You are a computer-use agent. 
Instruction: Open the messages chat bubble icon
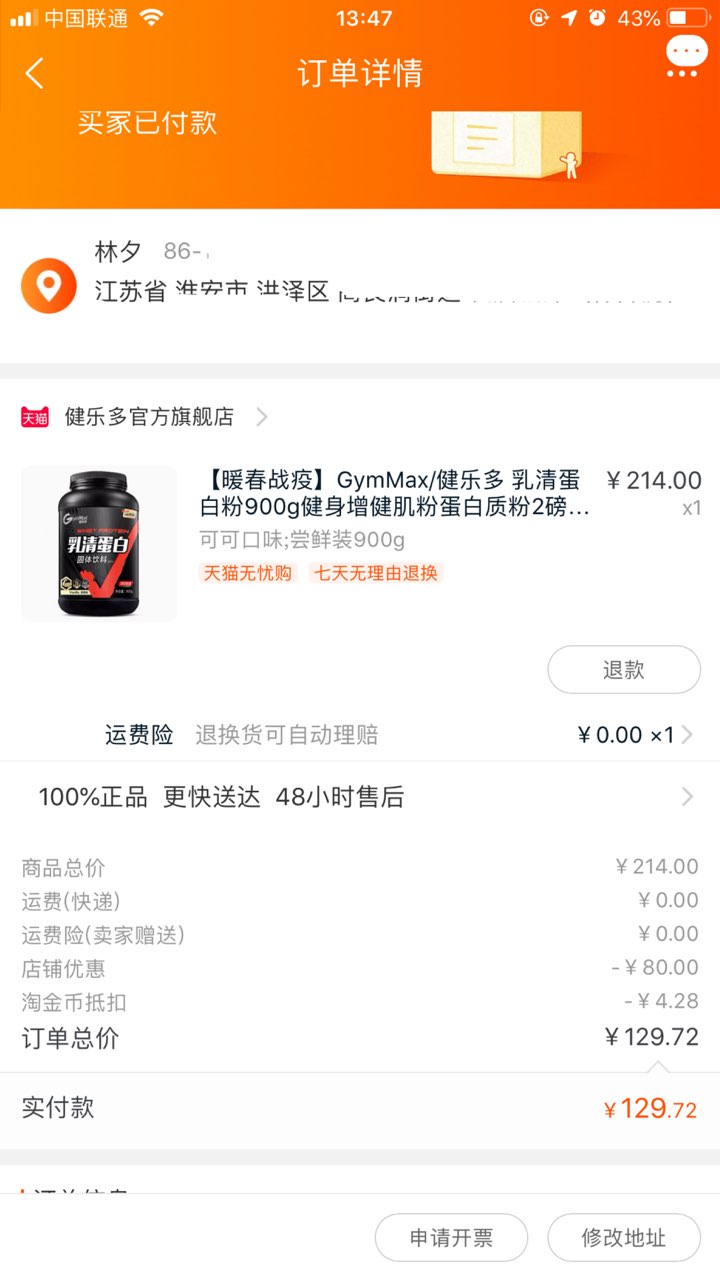point(685,58)
